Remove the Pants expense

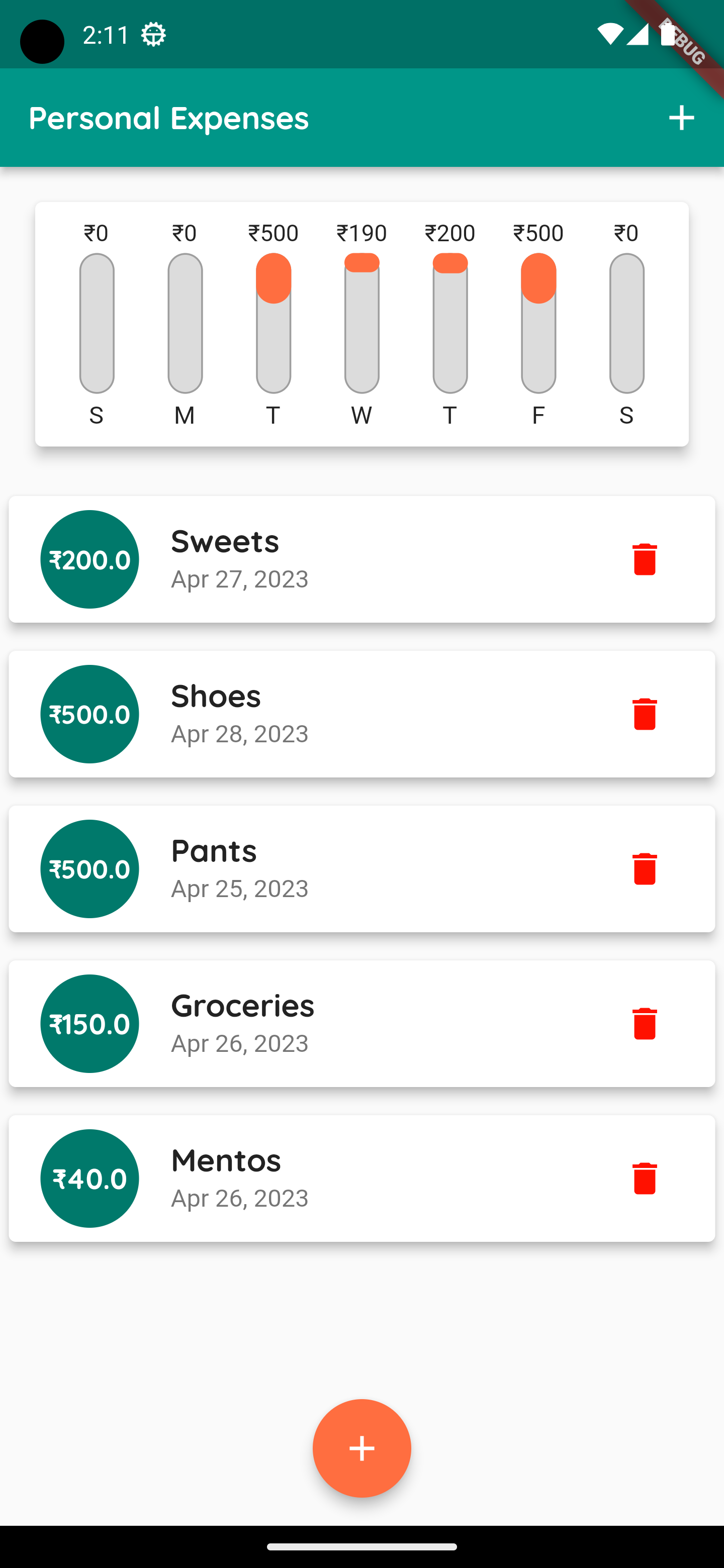click(x=644, y=868)
